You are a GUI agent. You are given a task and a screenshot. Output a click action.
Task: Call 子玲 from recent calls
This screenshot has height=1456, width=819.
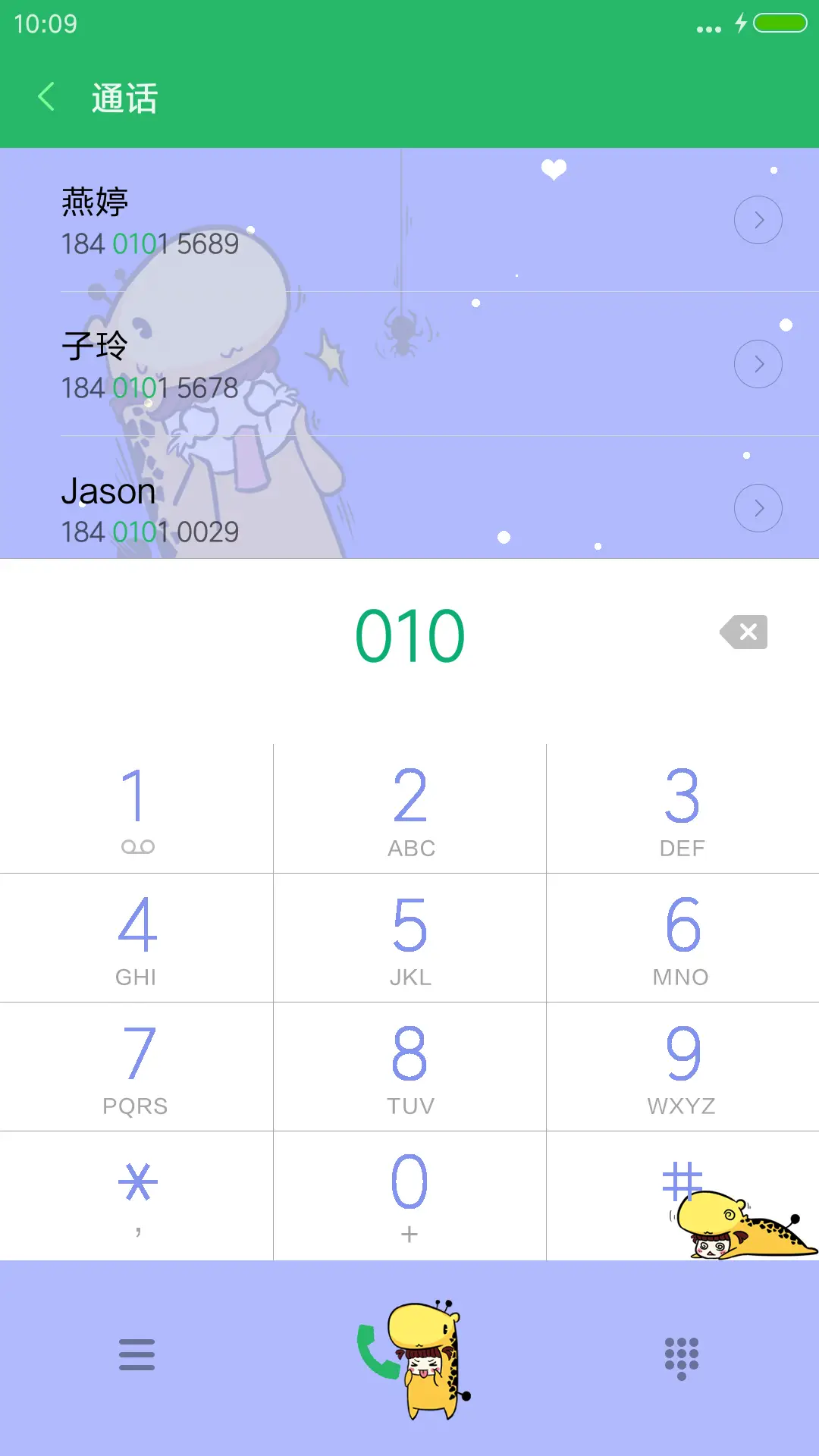coord(303,364)
